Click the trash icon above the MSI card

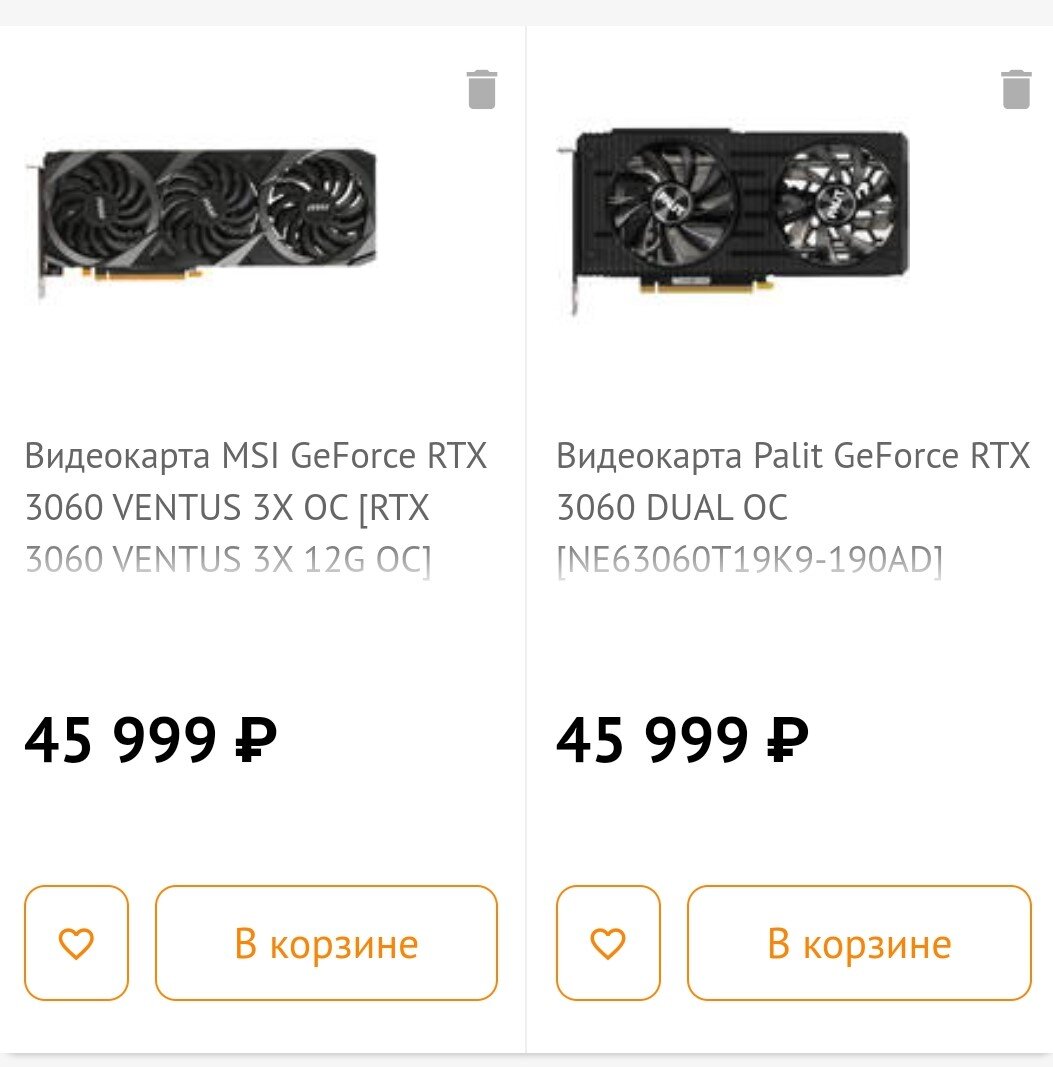click(x=482, y=90)
